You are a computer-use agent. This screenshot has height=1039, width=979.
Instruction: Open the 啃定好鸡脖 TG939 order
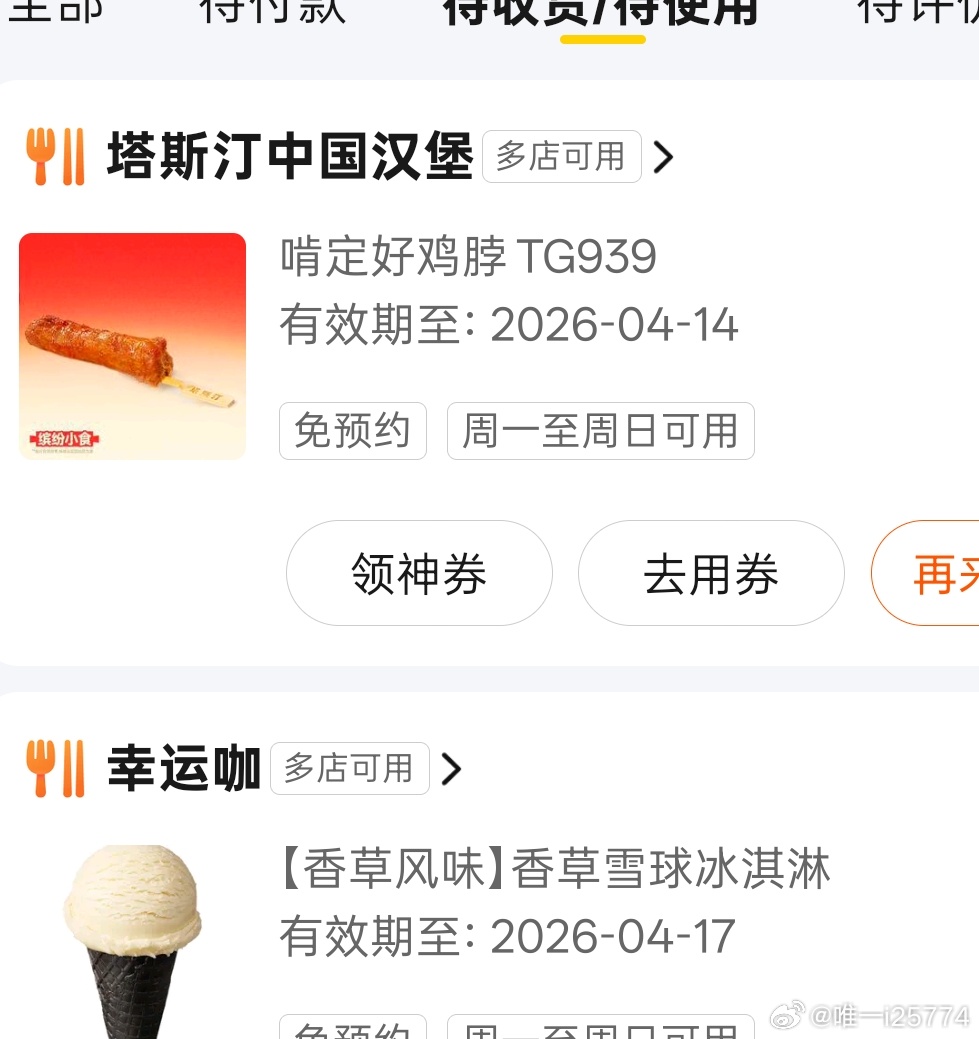(468, 258)
